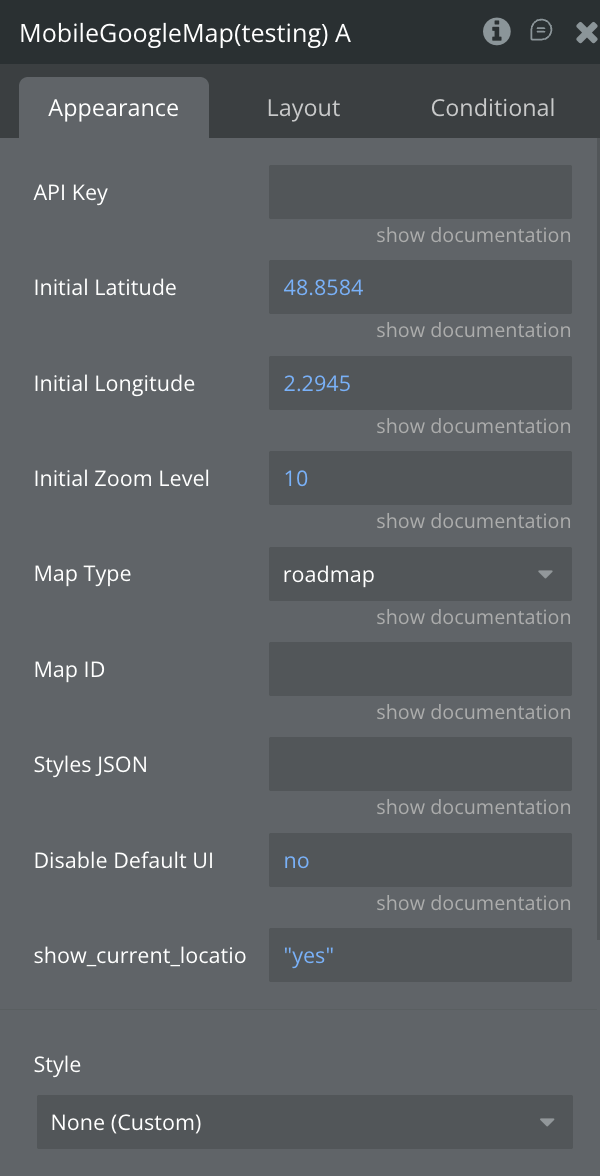The height and width of the screenshot is (1176, 600).
Task: Show documentation for Styles JSON
Action: coord(473,807)
